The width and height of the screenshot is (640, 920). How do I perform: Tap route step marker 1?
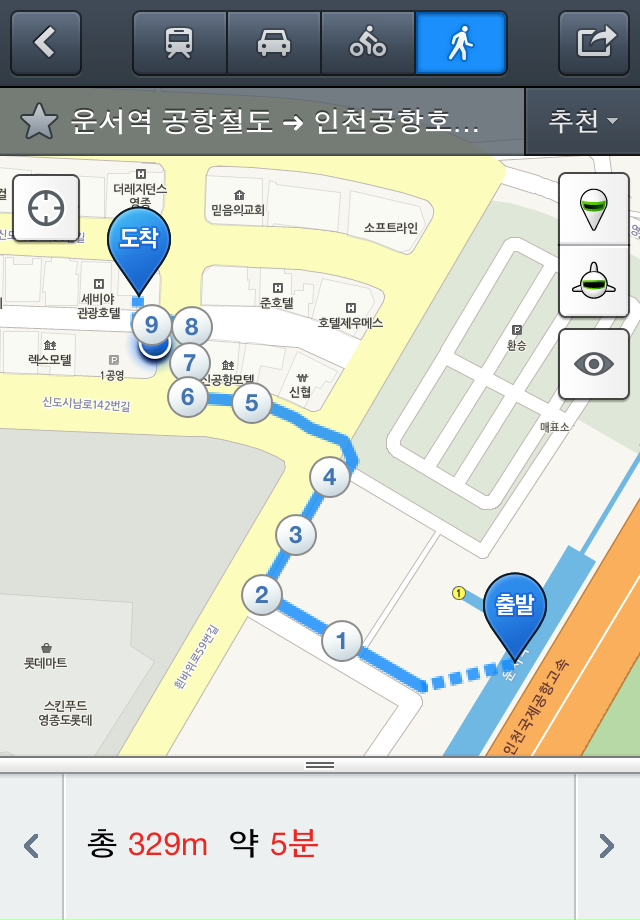coord(342,640)
